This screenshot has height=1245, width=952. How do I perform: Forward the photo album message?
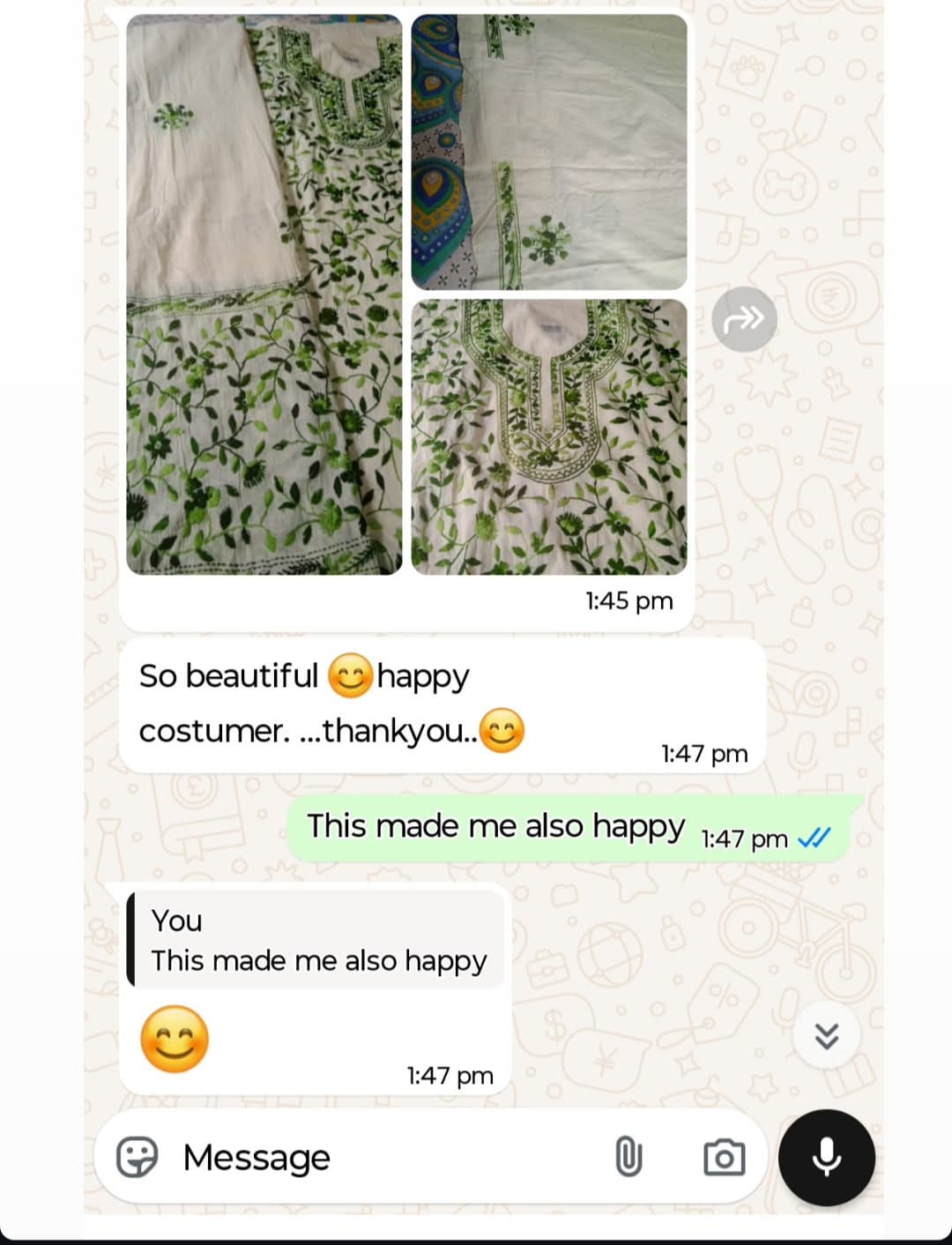(x=744, y=319)
